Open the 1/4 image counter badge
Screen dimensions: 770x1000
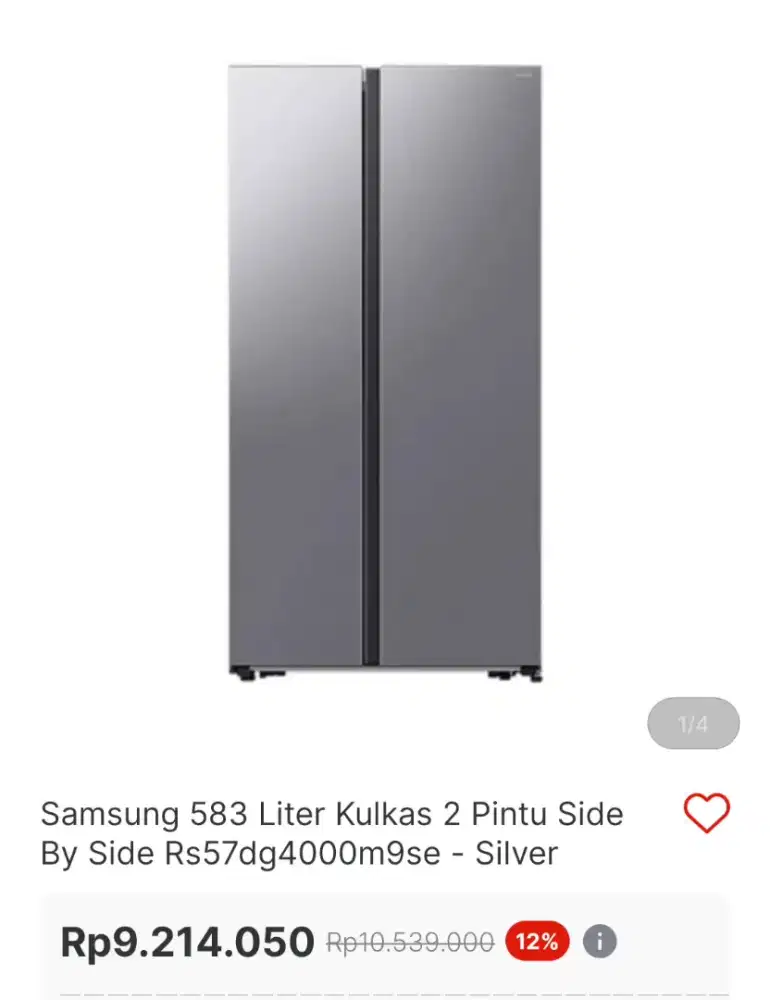point(693,720)
